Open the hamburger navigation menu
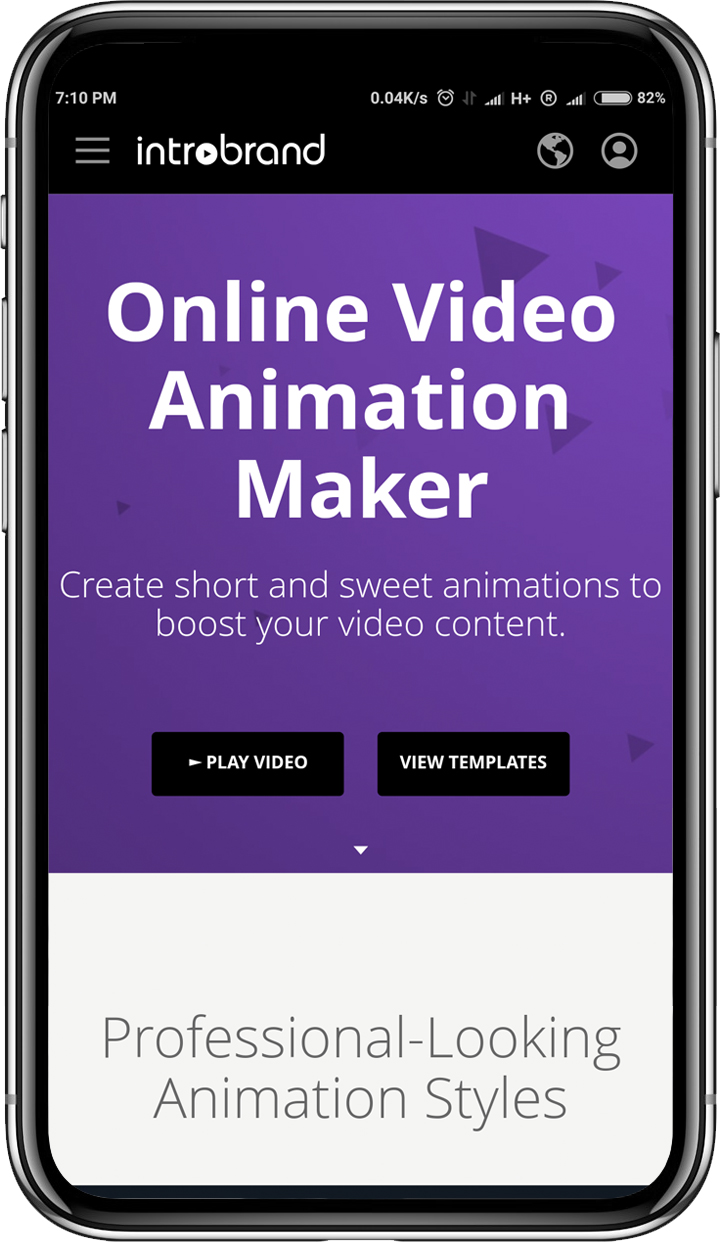Image resolution: width=720 pixels, height=1242 pixels. [93, 151]
